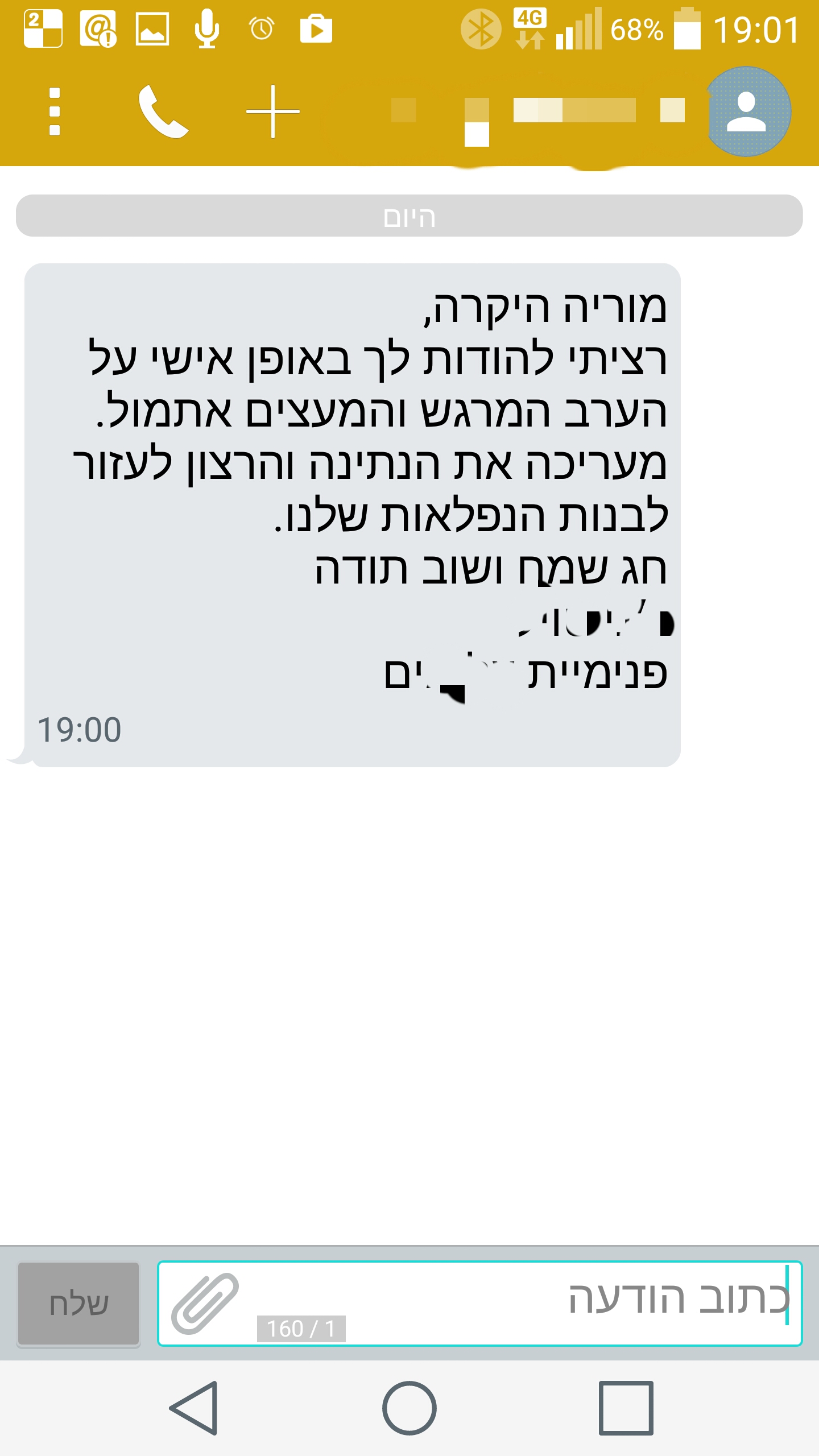
Task: Attach a file with the paperclip
Action: (x=205, y=1304)
